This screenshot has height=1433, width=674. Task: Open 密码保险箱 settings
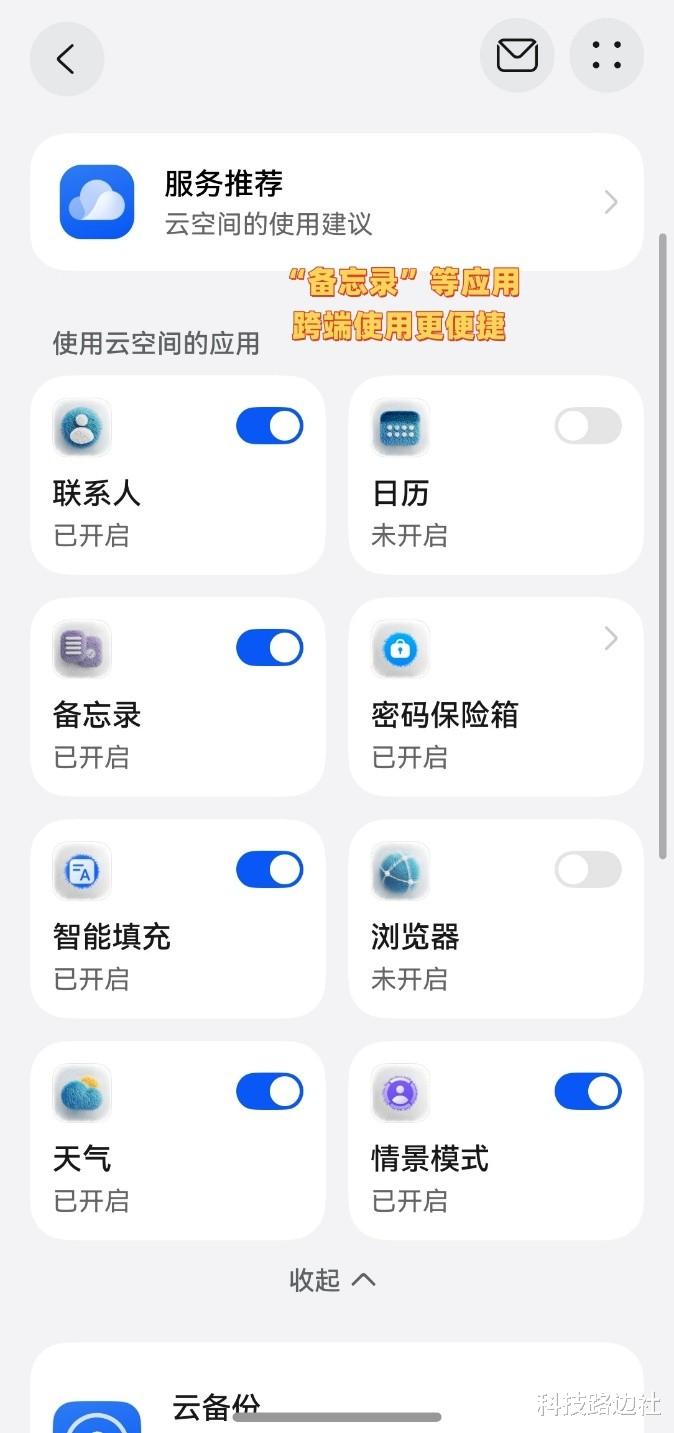click(x=496, y=696)
